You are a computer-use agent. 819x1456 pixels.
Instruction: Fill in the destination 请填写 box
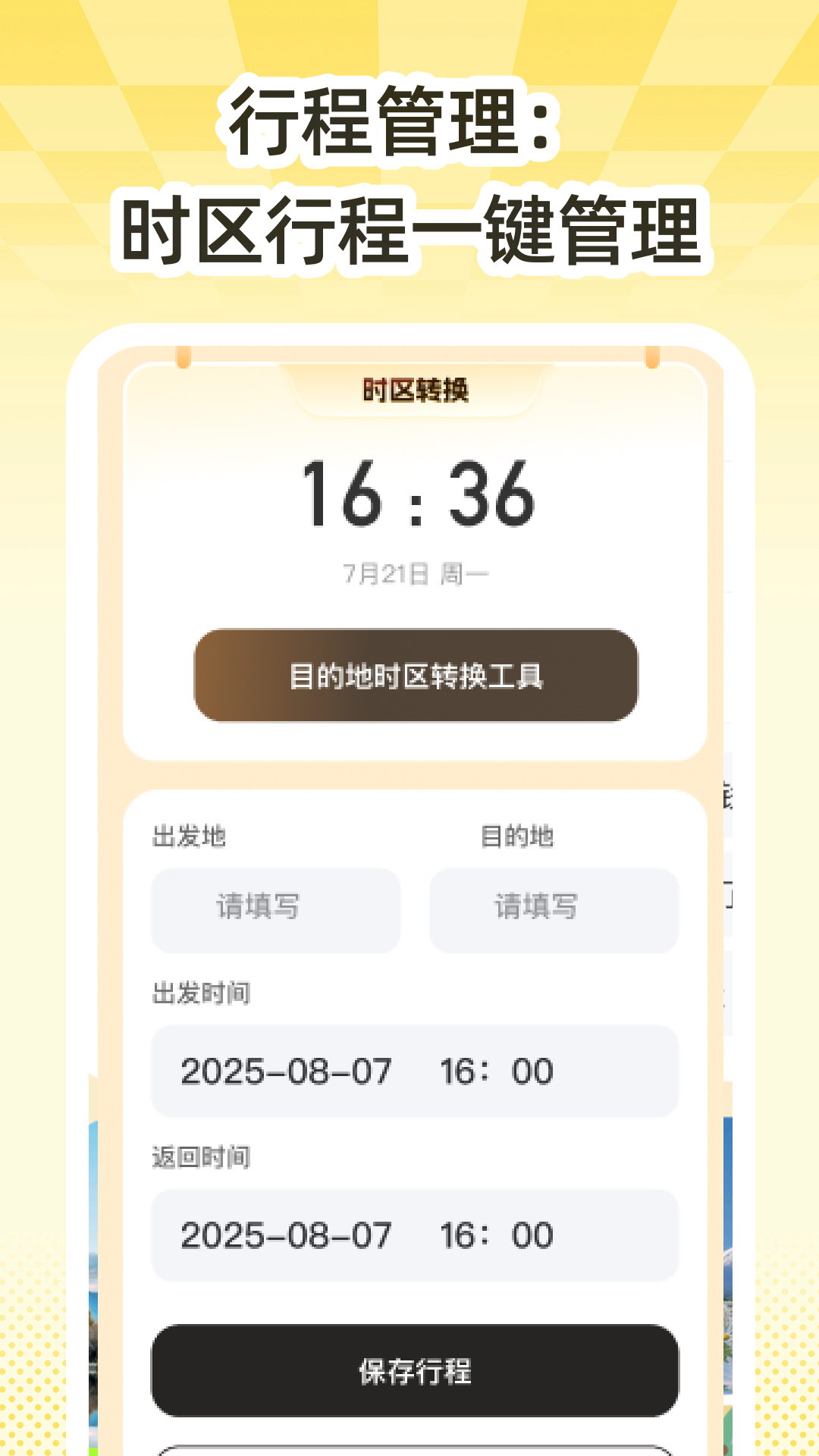click(x=554, y=909)
